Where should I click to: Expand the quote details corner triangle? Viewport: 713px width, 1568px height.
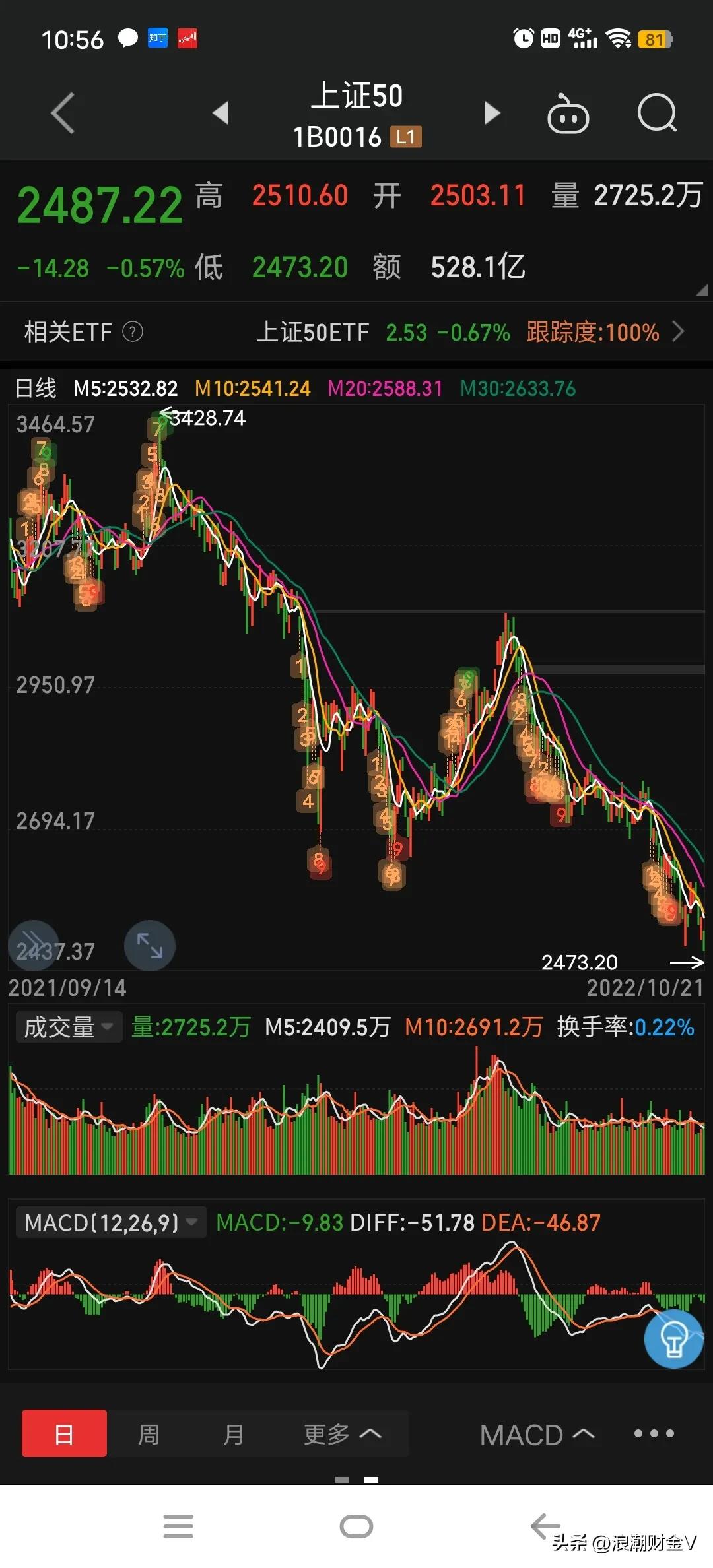click(701, 290)
